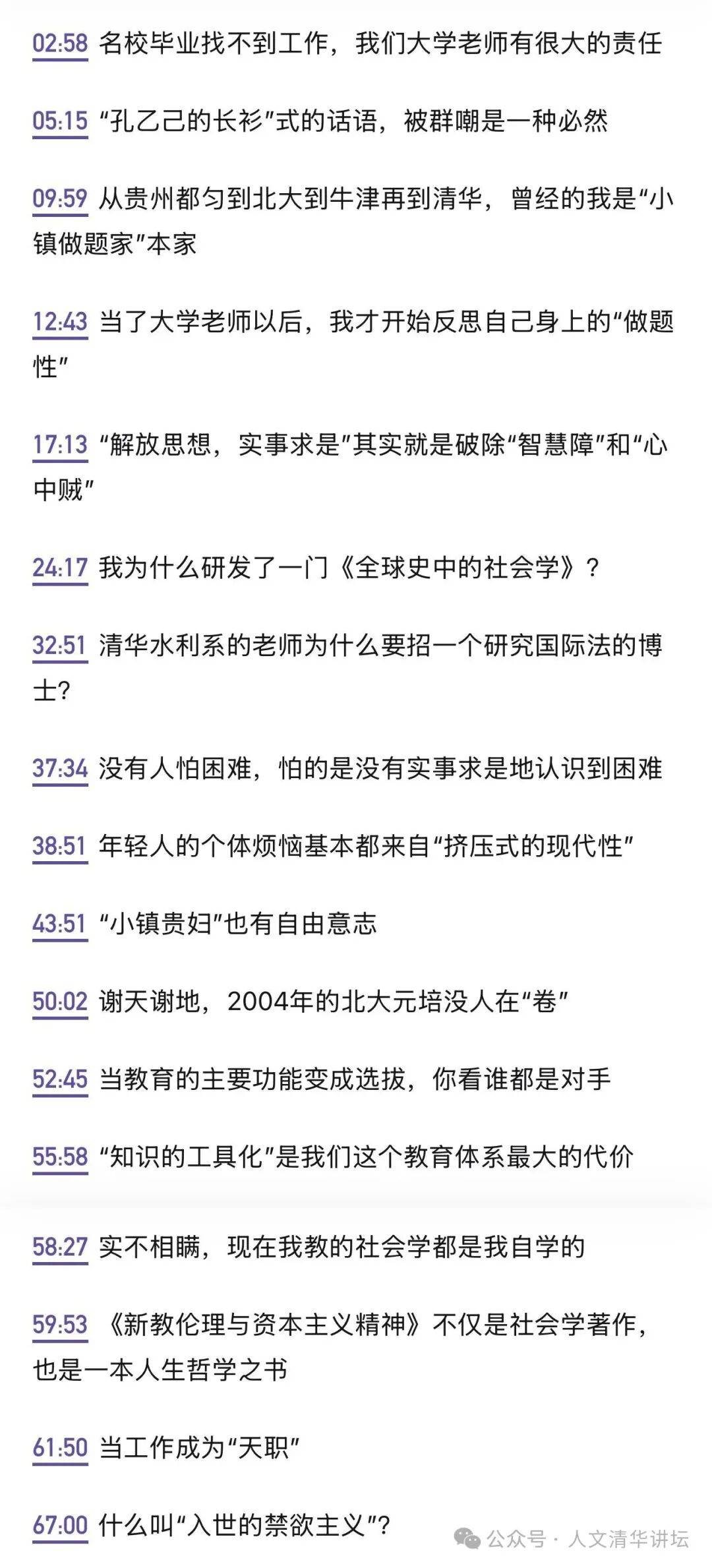Viewport: 712px width, 1568px height.
Task: Open the 32:51 timestamp
Action: pos(60,646)
